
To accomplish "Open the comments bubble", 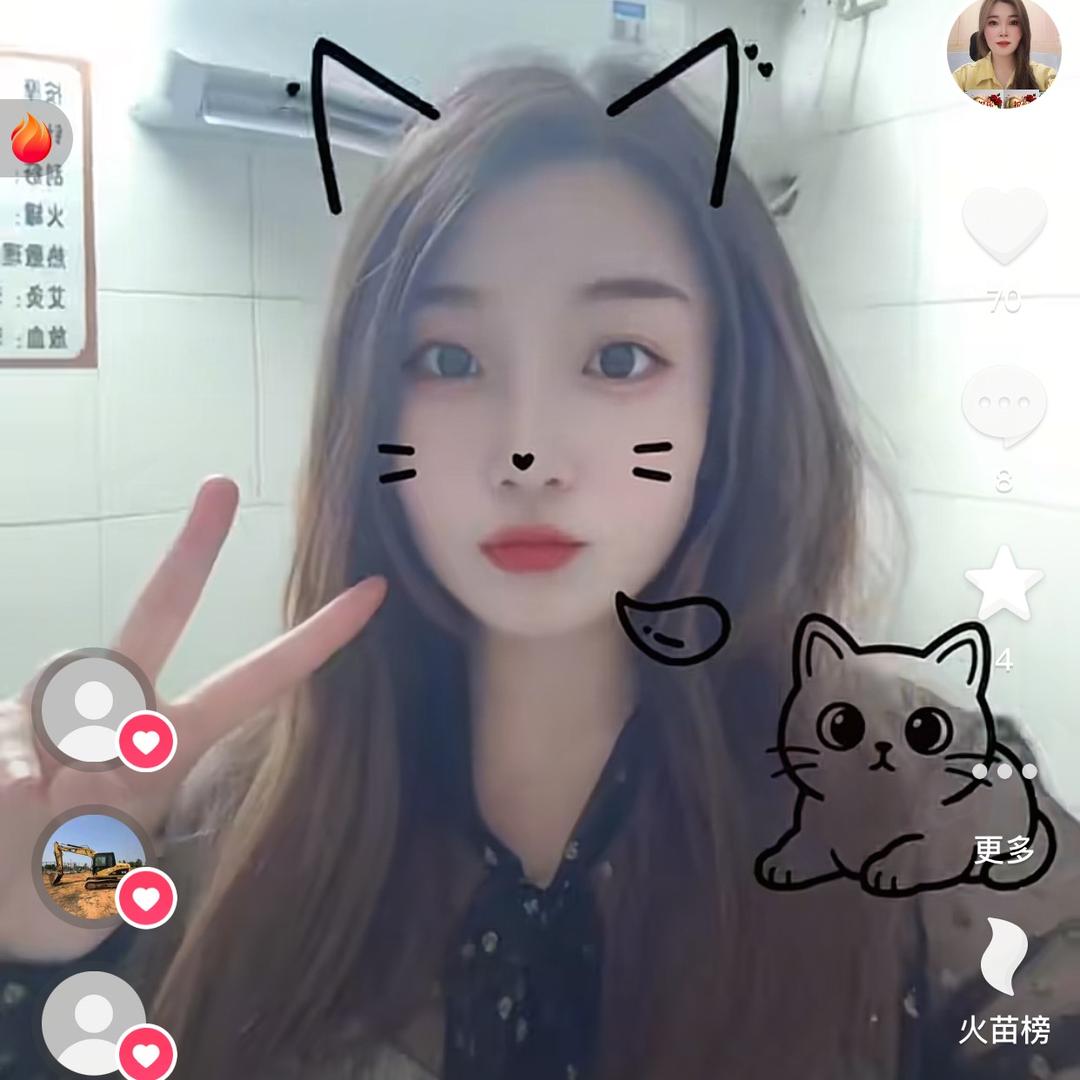I will 1004,406.
